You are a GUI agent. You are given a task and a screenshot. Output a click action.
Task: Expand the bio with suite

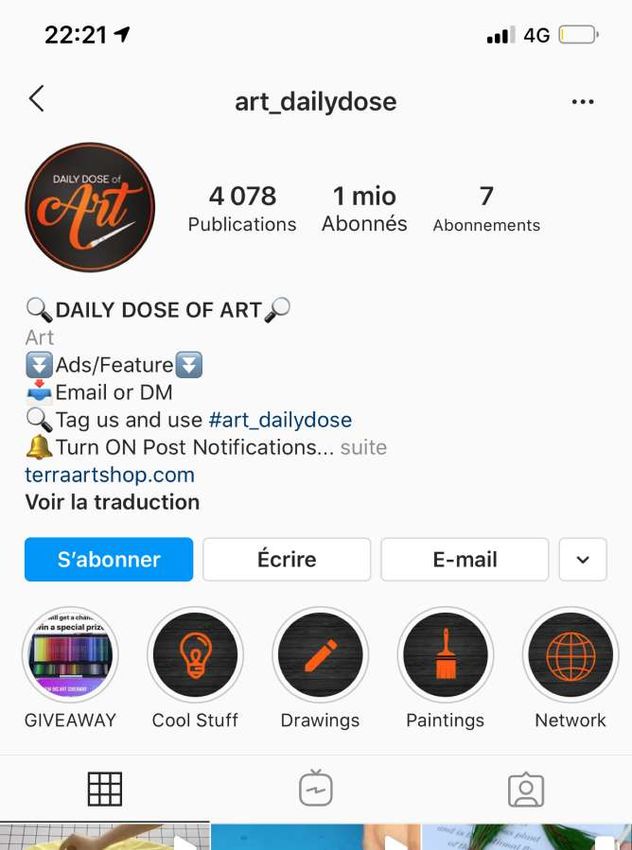(363, 447)
